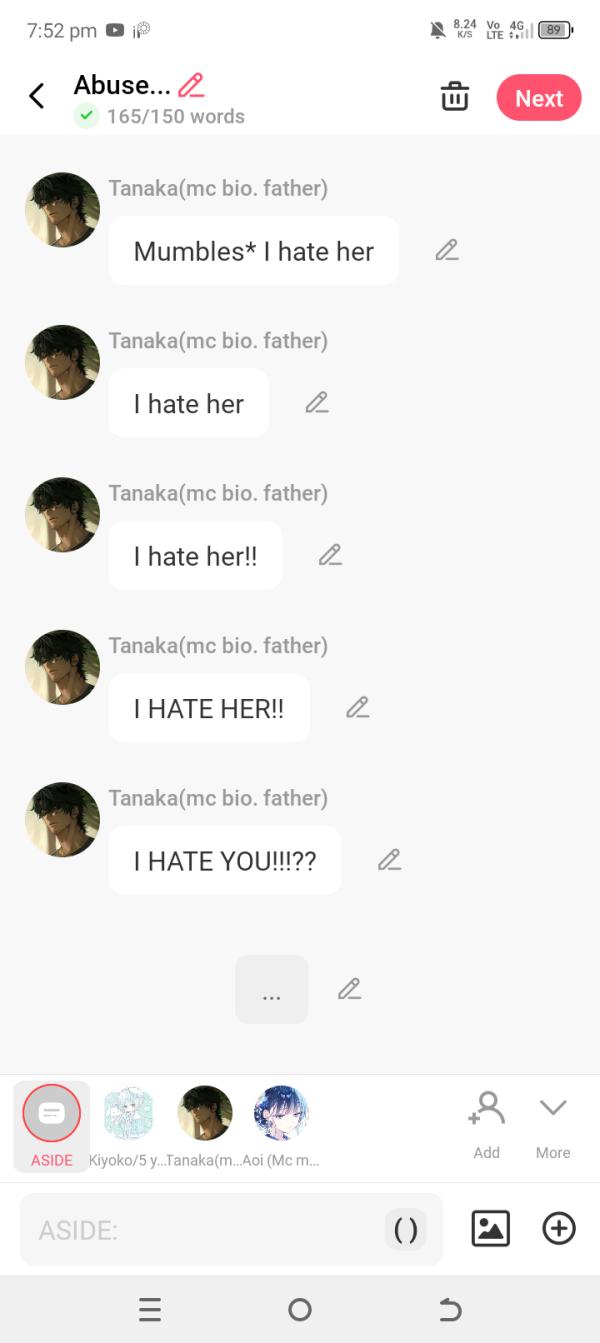Go back using the top arrow
Screen dimensions: 600x1343
(37, 97)
